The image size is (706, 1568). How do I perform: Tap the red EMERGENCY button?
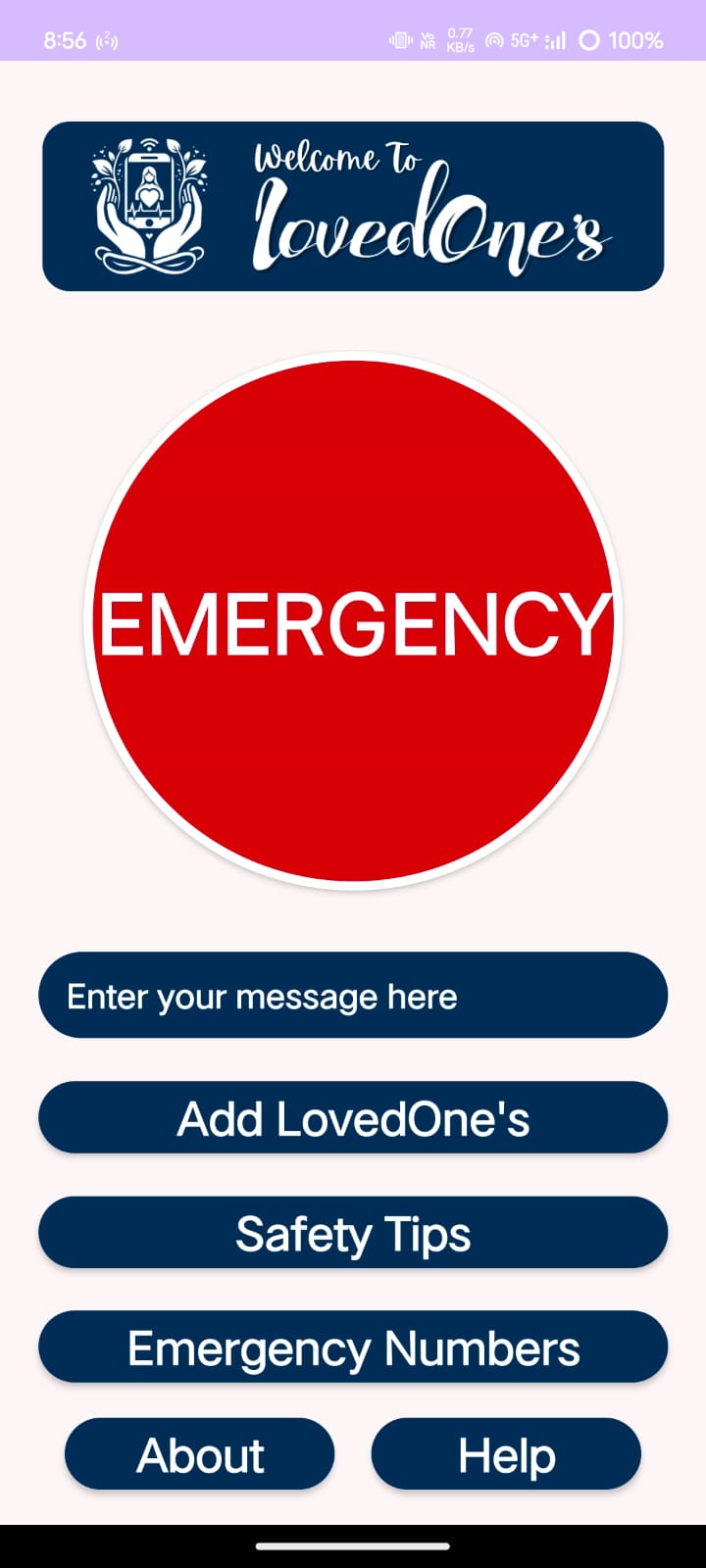[353, 621]
